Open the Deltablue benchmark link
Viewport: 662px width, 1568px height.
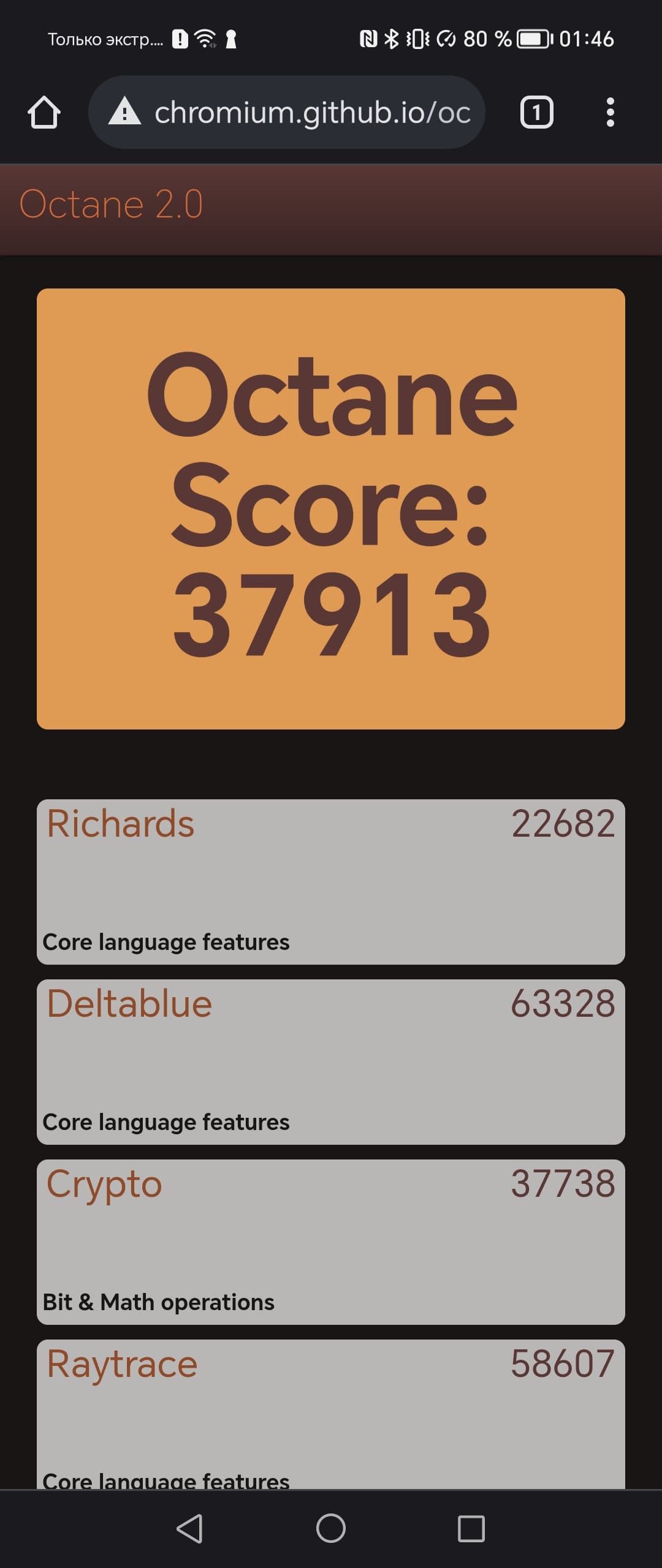pos(129,1003)
